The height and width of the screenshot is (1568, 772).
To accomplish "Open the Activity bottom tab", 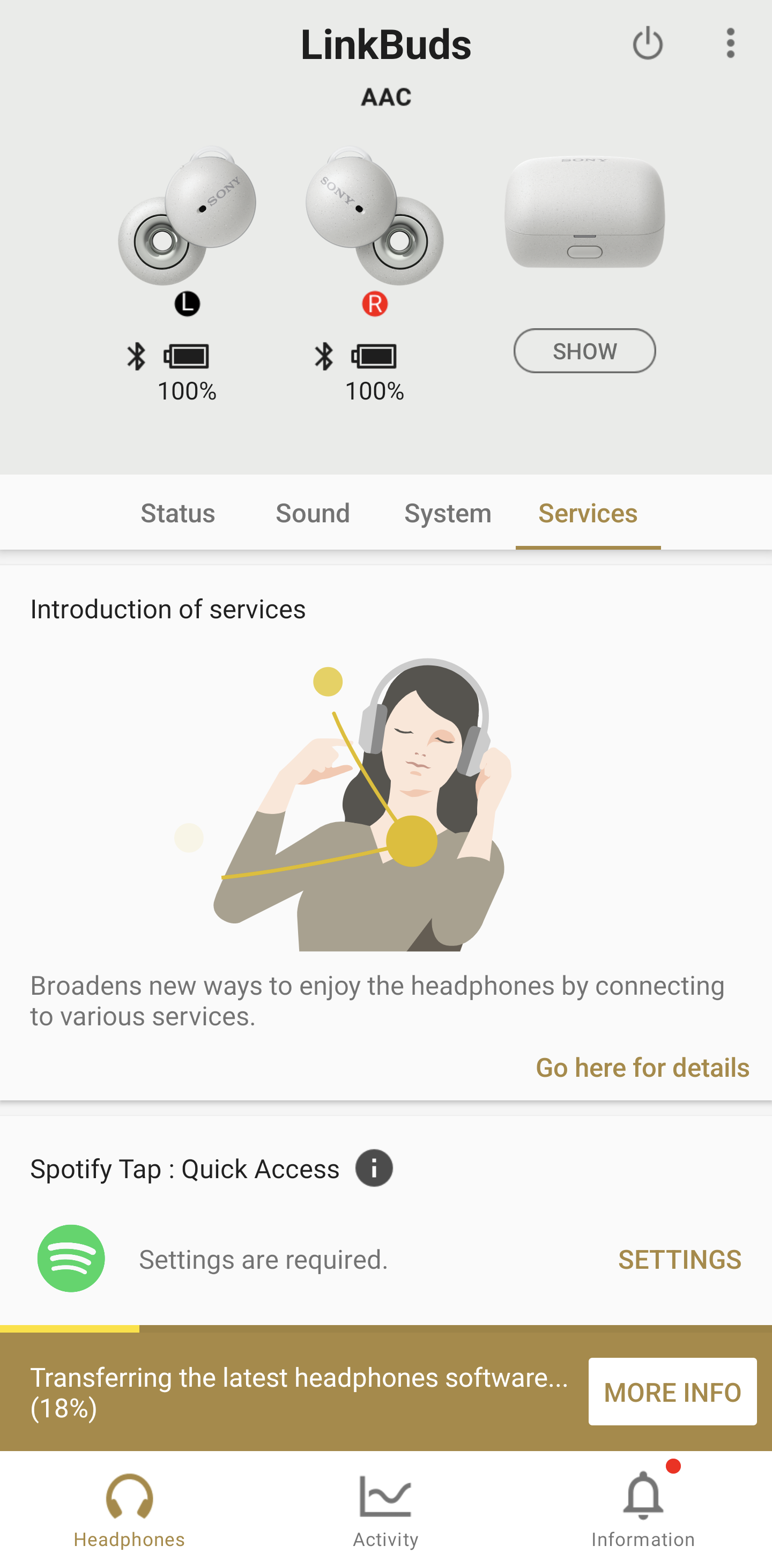I will 385,1509.
